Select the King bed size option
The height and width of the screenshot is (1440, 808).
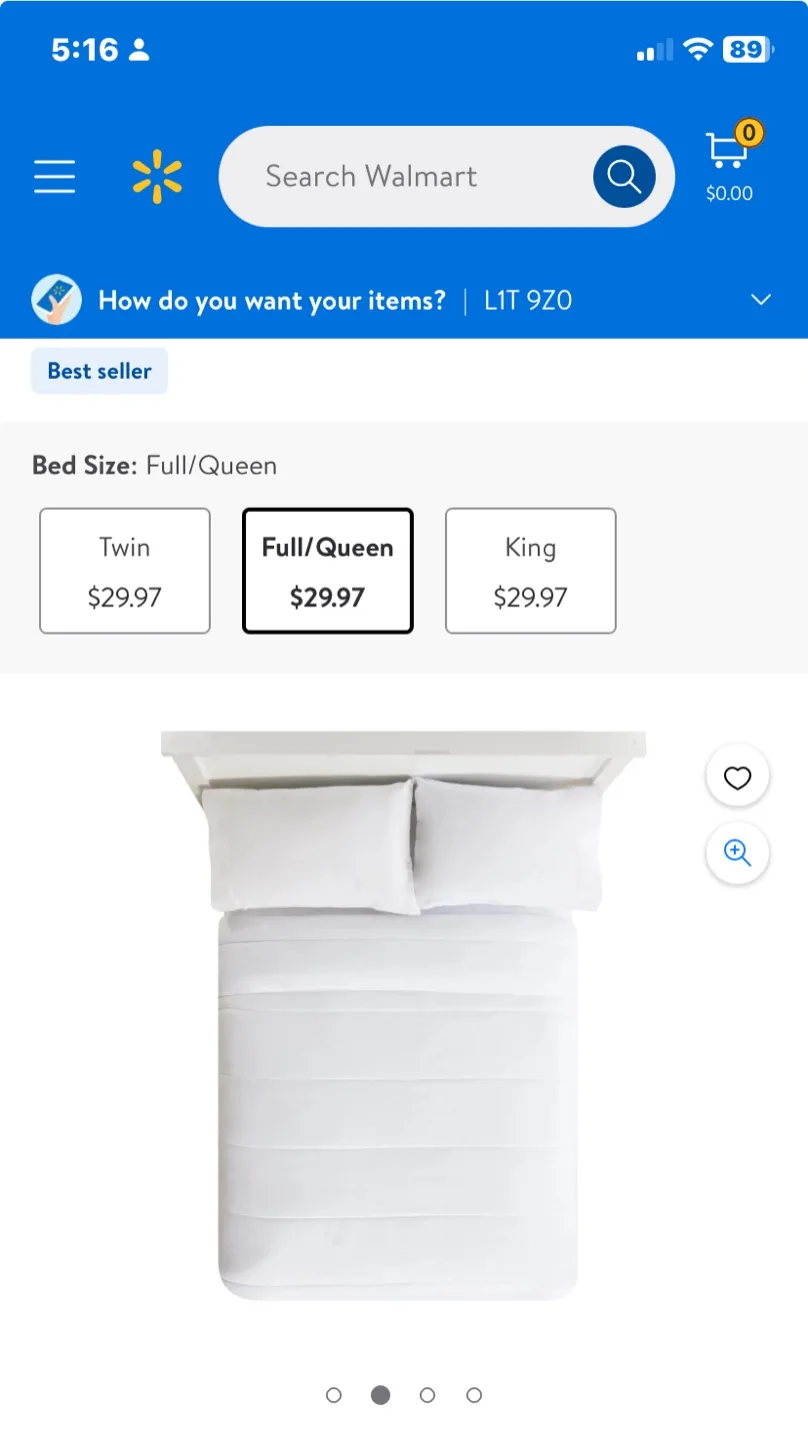point(529,570)
